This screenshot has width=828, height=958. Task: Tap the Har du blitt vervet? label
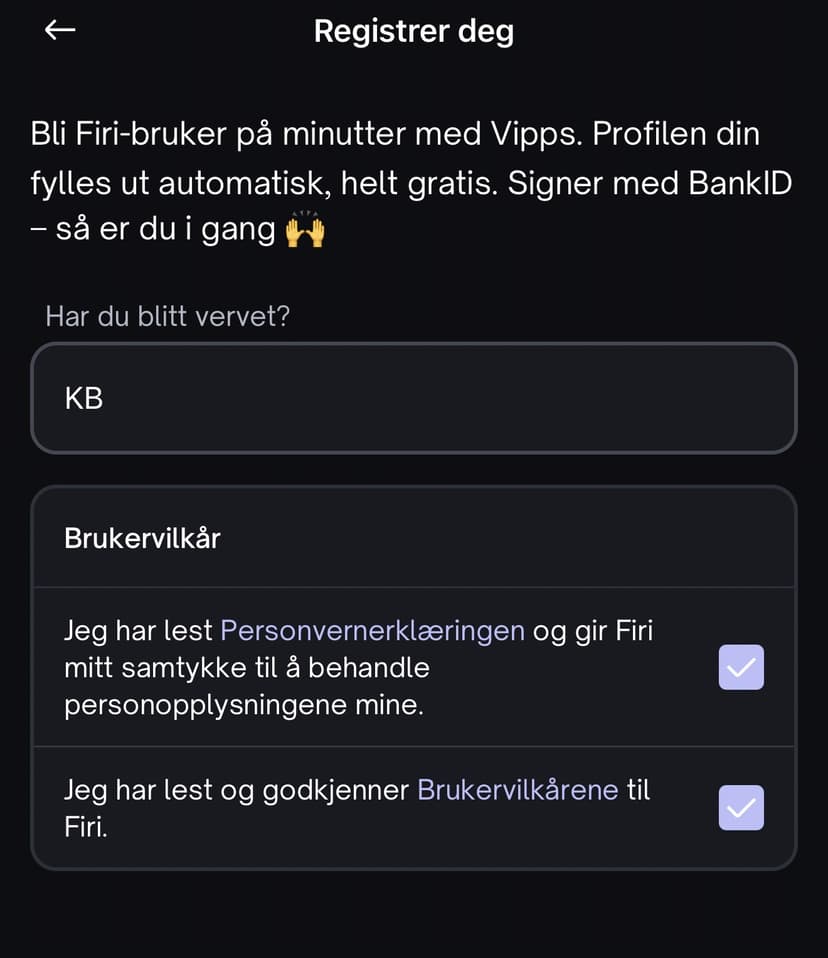coord(167,316)
